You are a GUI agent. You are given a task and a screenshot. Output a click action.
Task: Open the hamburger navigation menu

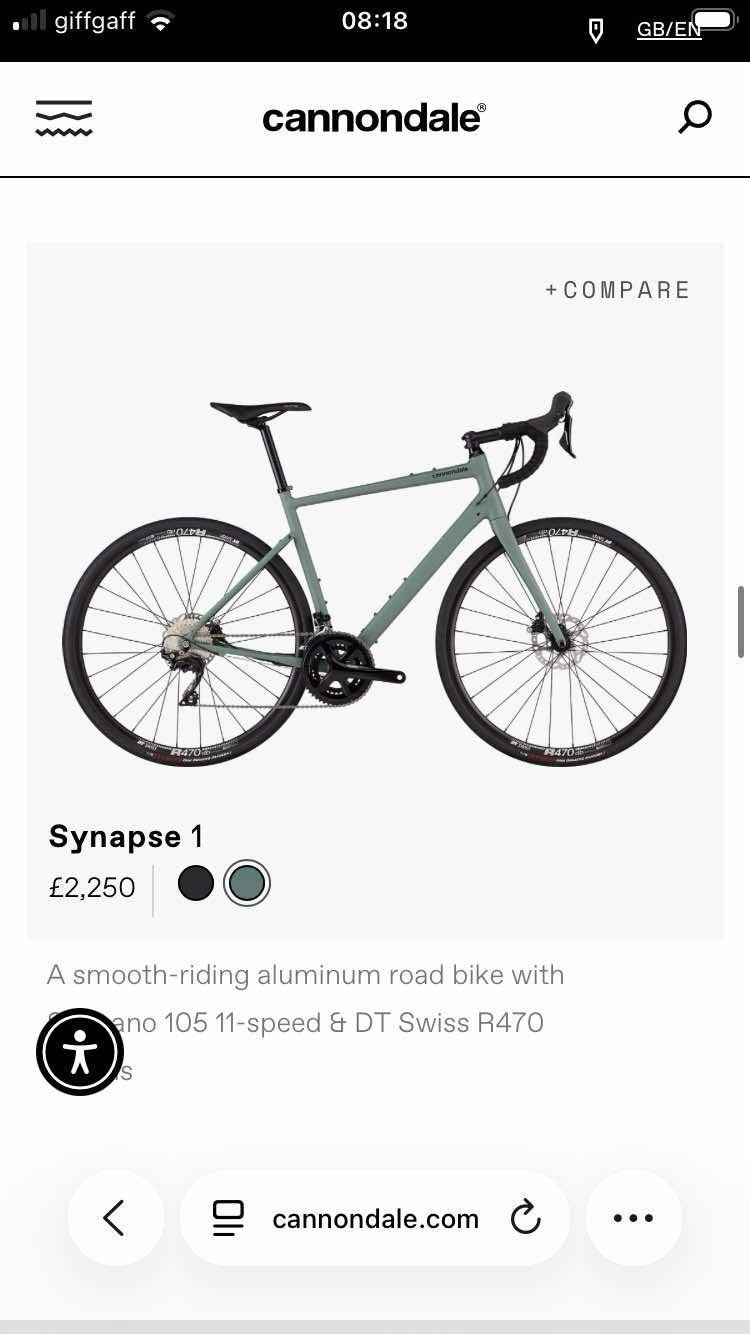(x=64, y=118)
